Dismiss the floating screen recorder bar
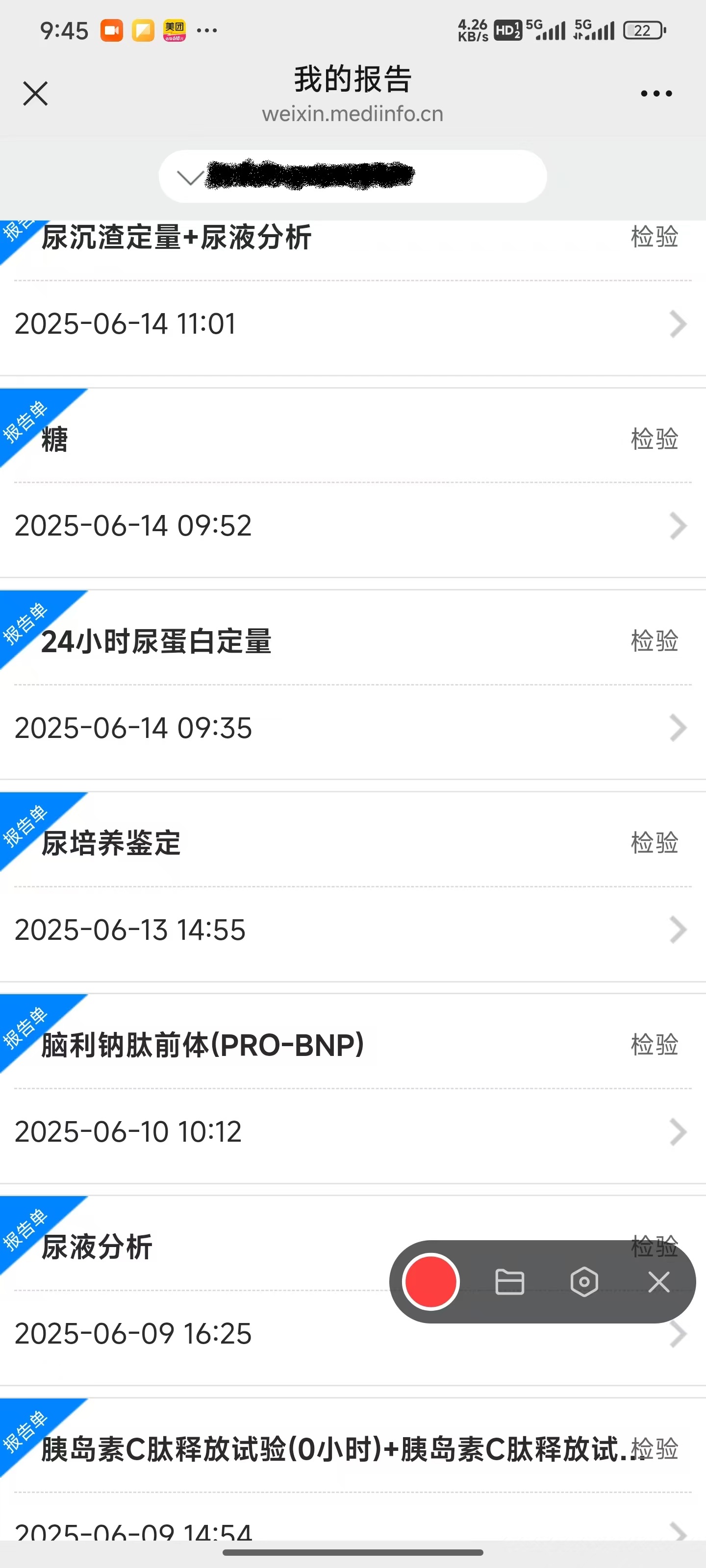The width and height of the screenshot is (706, 1568). [658, 1282]
